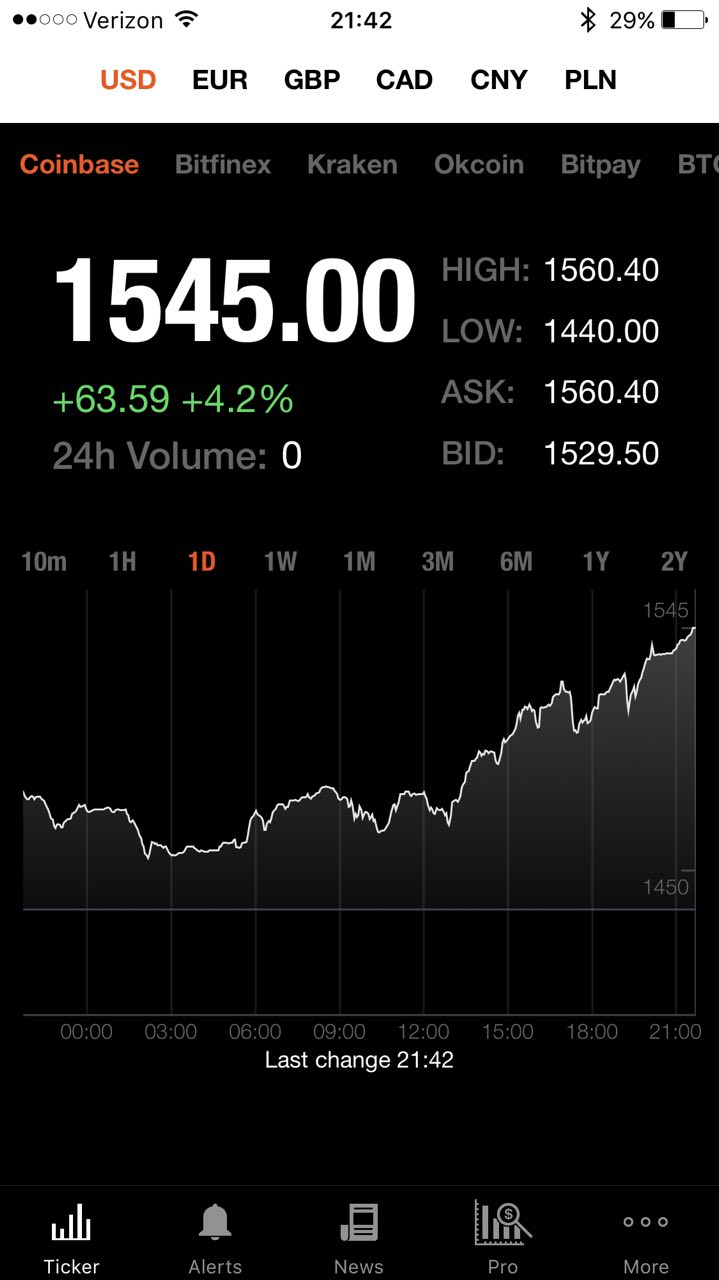View Kraken exchange prices
719x1280 pixels.
352,165
